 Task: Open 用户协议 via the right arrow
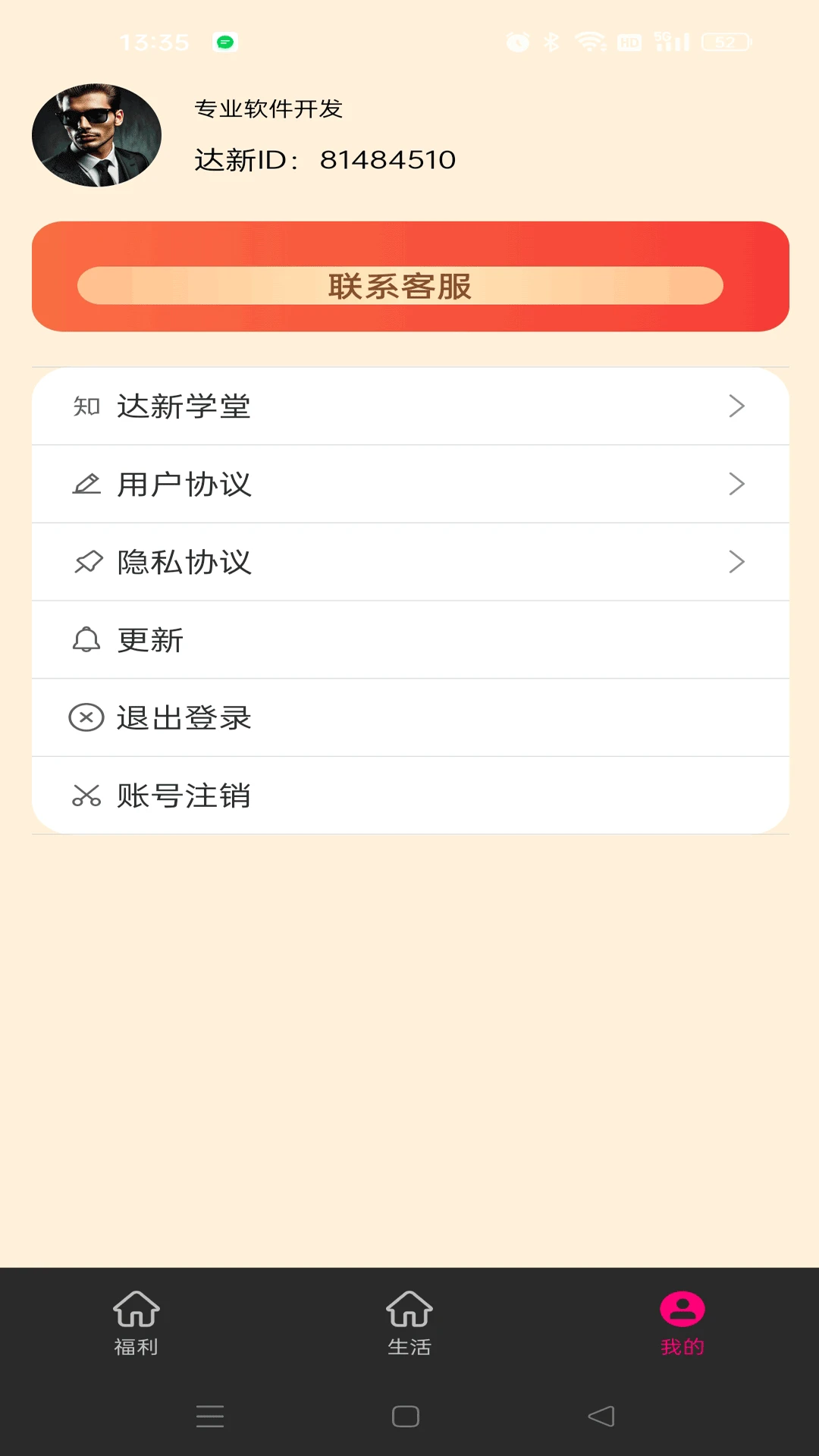[x=736, y=484]
